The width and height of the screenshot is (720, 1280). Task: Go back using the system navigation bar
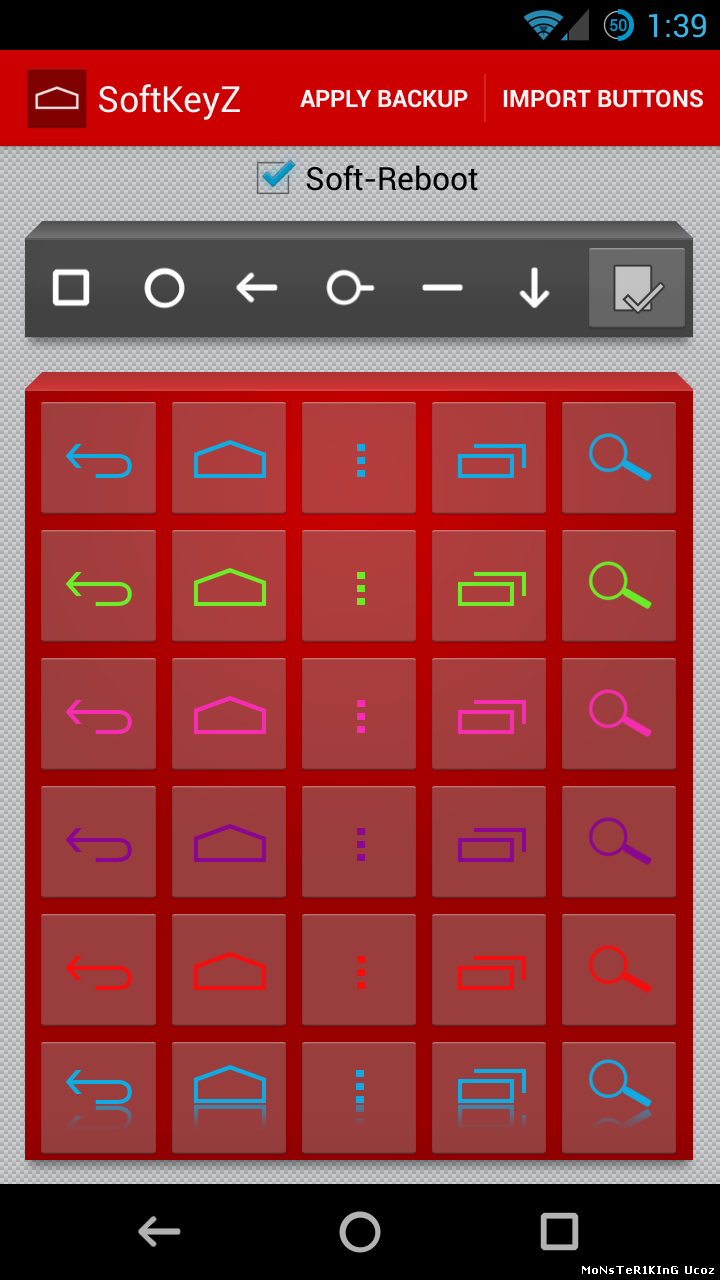coord(160,1231)
